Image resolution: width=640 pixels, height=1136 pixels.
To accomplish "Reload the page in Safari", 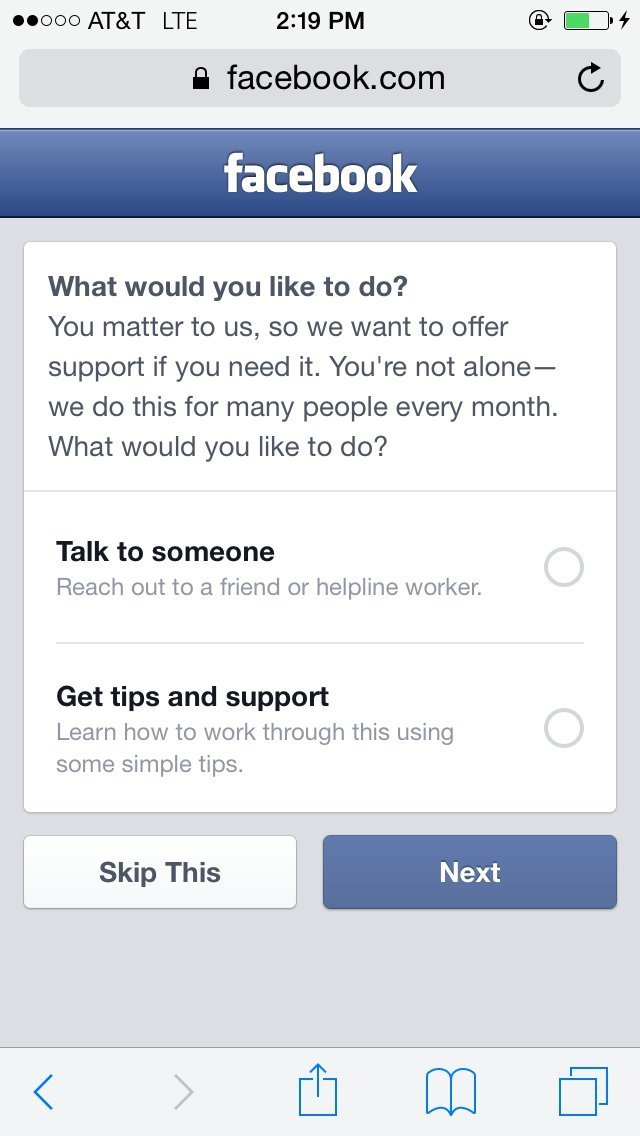I will [x=591, y=78].
